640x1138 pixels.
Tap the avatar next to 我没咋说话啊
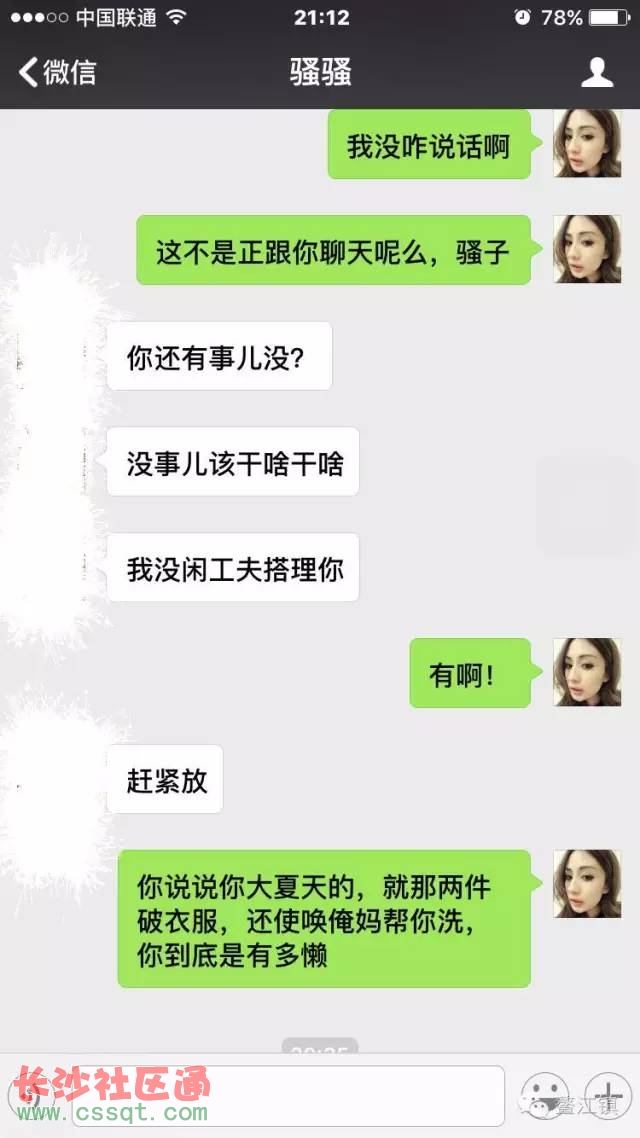587,144
